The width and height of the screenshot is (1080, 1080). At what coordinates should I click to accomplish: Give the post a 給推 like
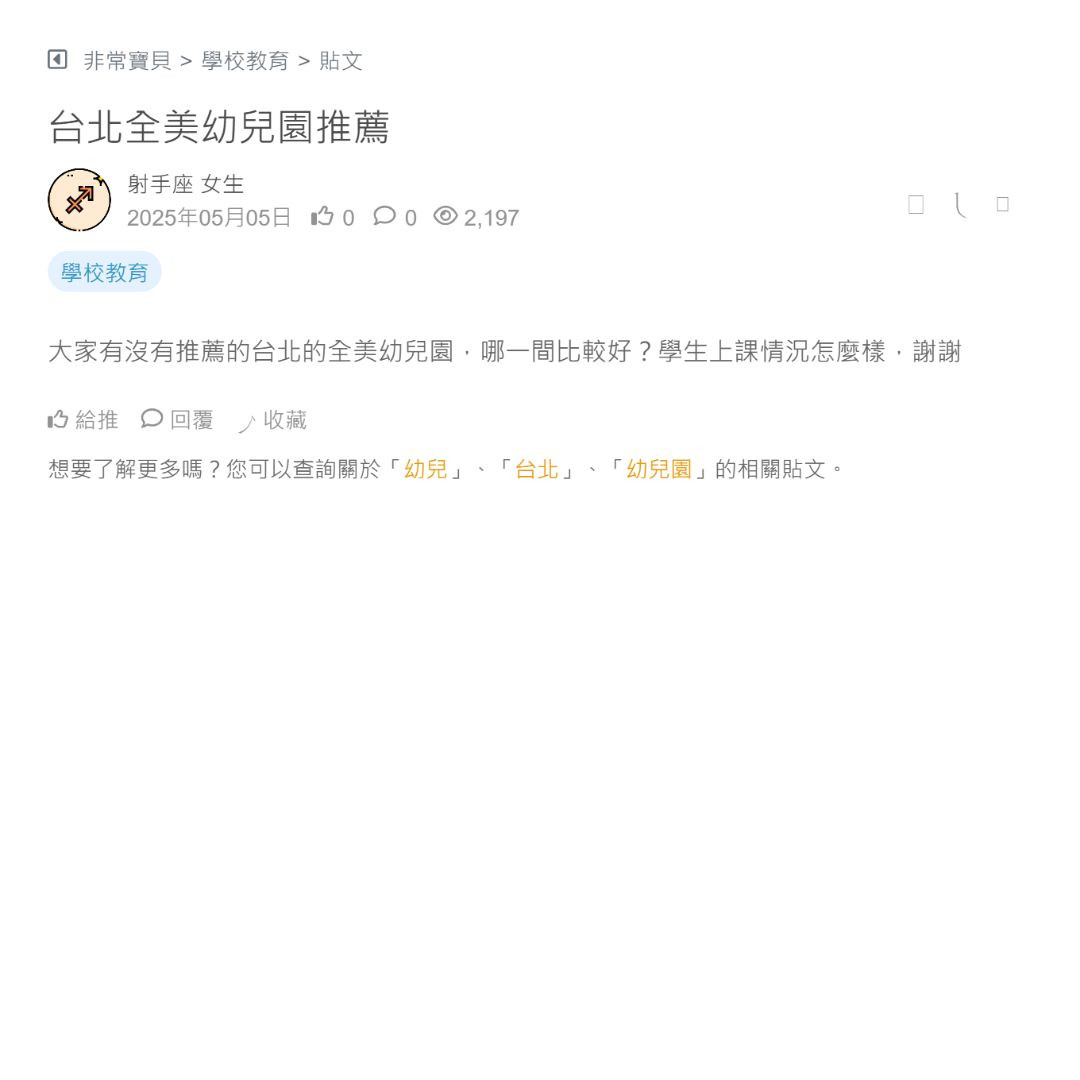(x=83, y=420)
